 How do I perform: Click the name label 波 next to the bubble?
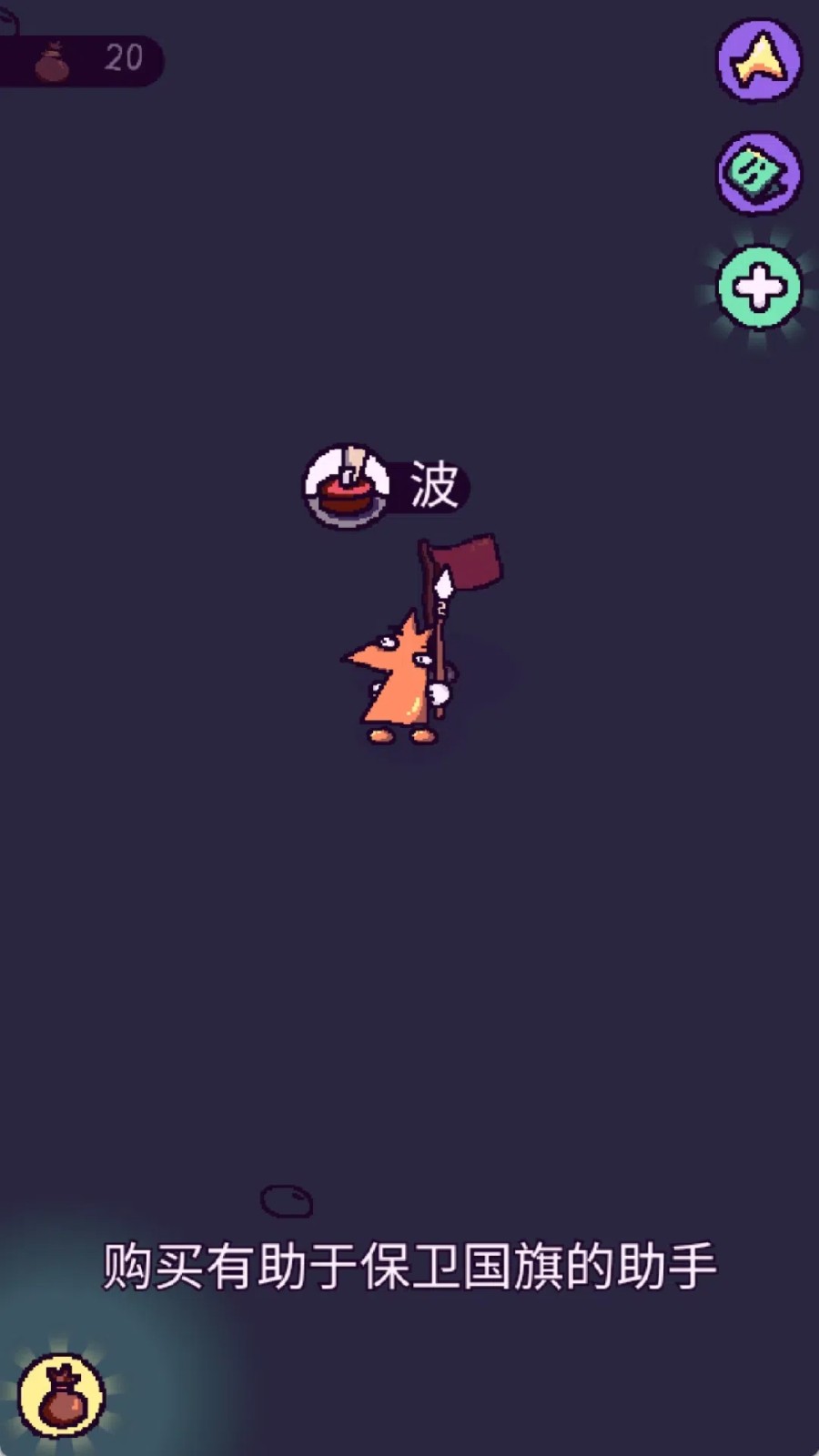point(437,485)
